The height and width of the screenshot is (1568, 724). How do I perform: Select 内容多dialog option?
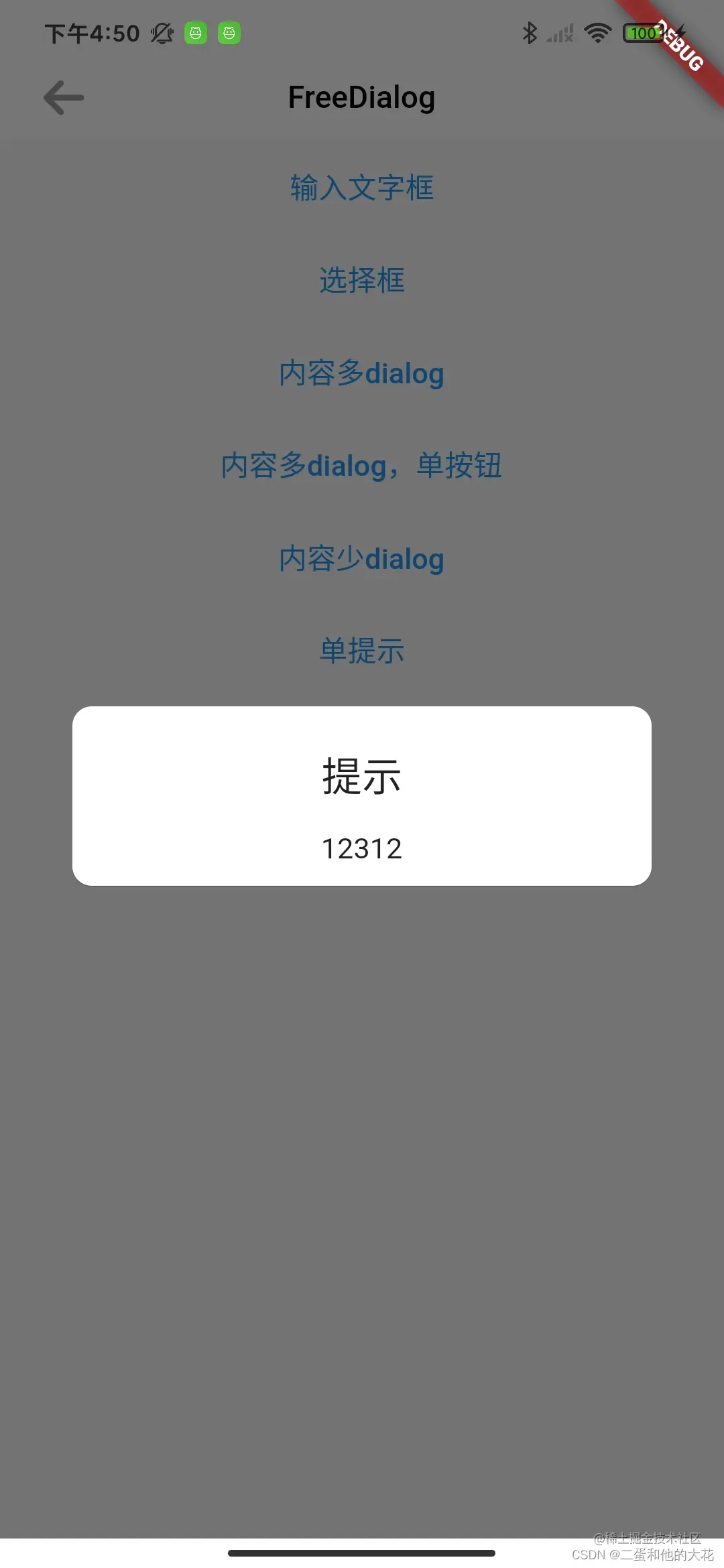pos(361,373)
